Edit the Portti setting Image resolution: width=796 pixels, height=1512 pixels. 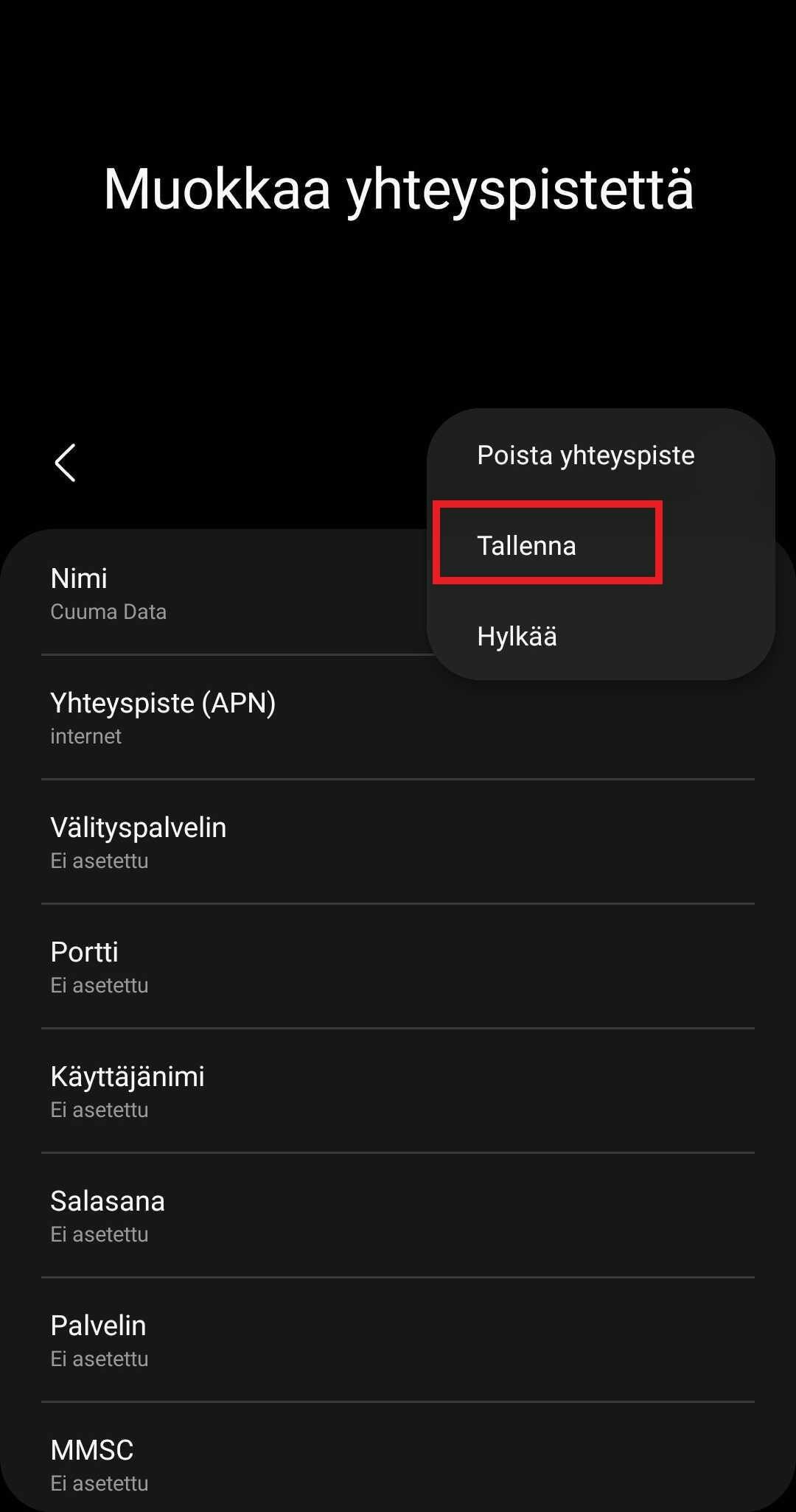tap(398, 967)
